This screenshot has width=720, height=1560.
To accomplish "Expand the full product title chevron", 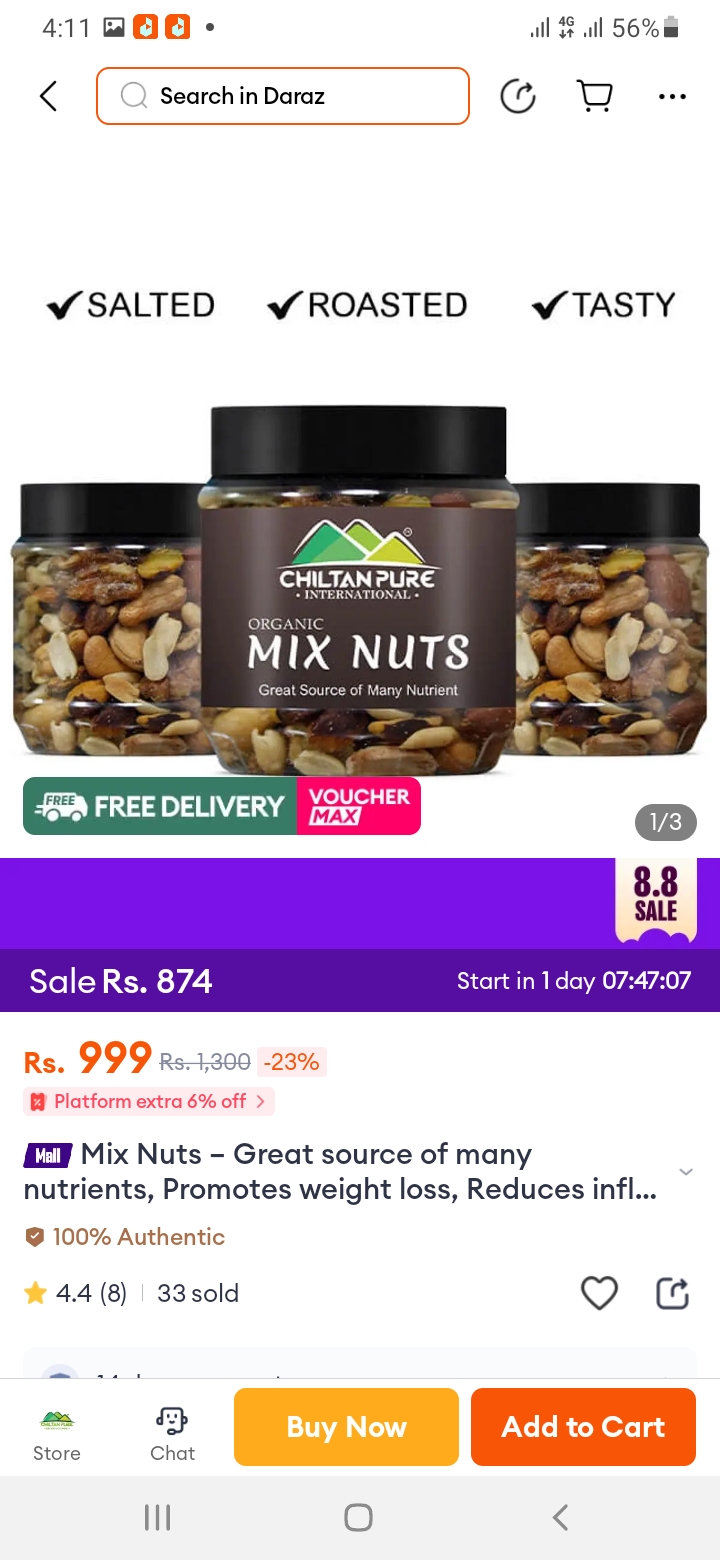I will 685,1171.
